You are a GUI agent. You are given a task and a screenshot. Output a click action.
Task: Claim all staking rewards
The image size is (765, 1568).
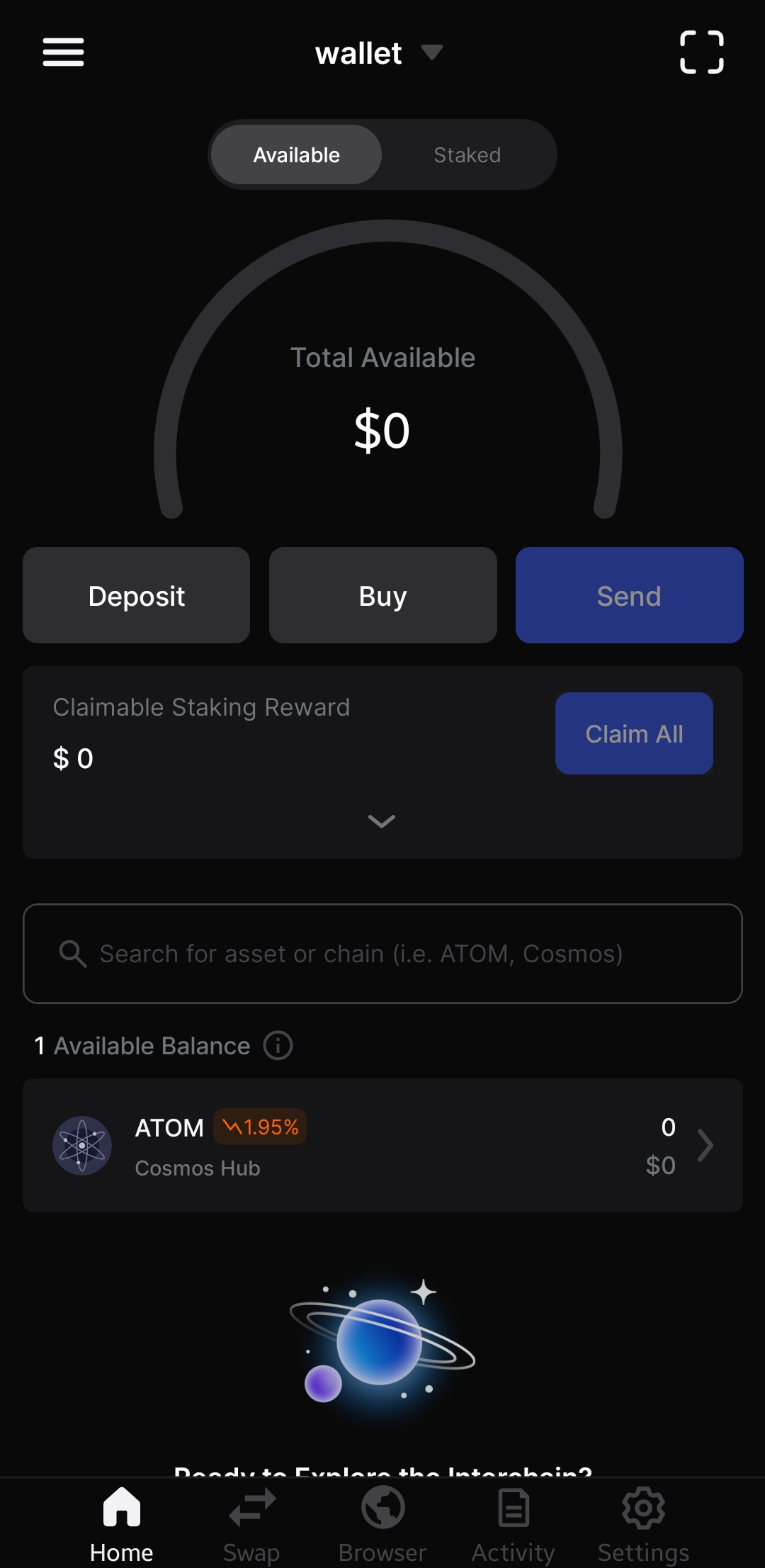point(634,733)
